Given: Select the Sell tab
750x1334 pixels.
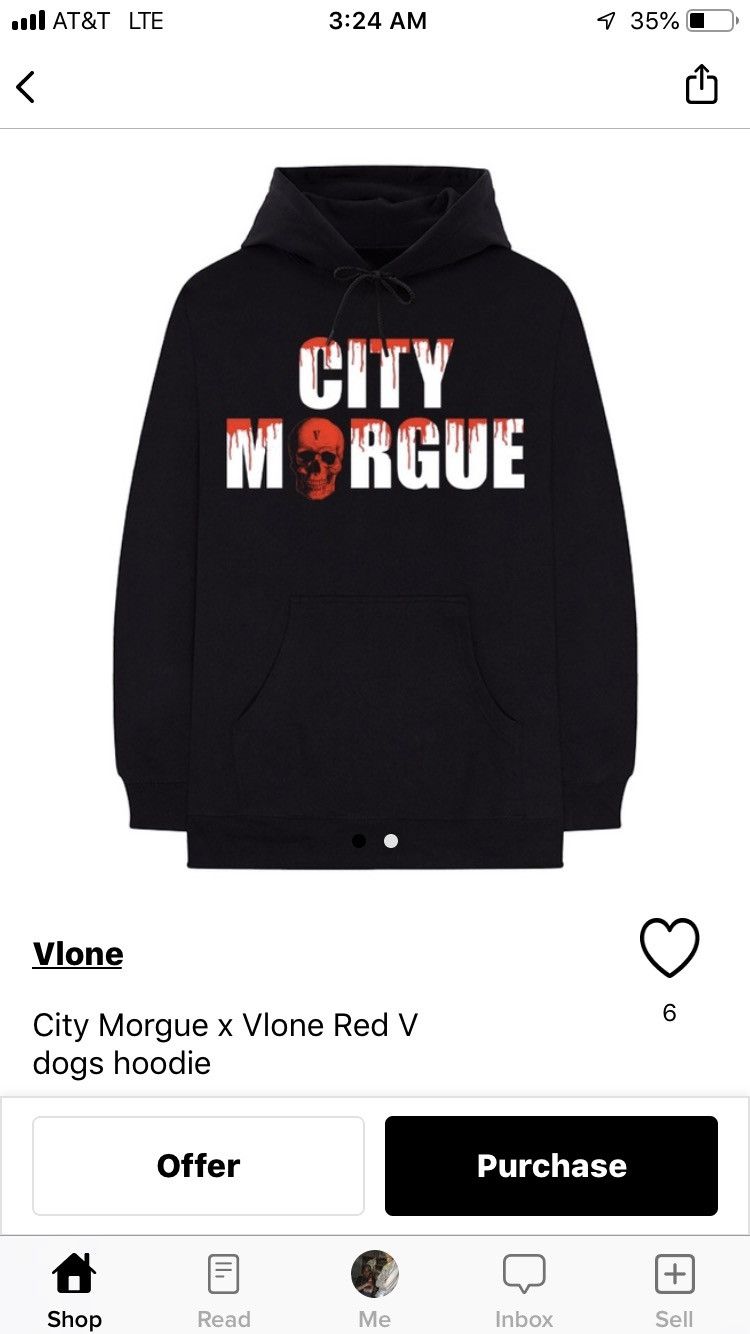Looking at the screenshot, I should (x=674, y=1288).
